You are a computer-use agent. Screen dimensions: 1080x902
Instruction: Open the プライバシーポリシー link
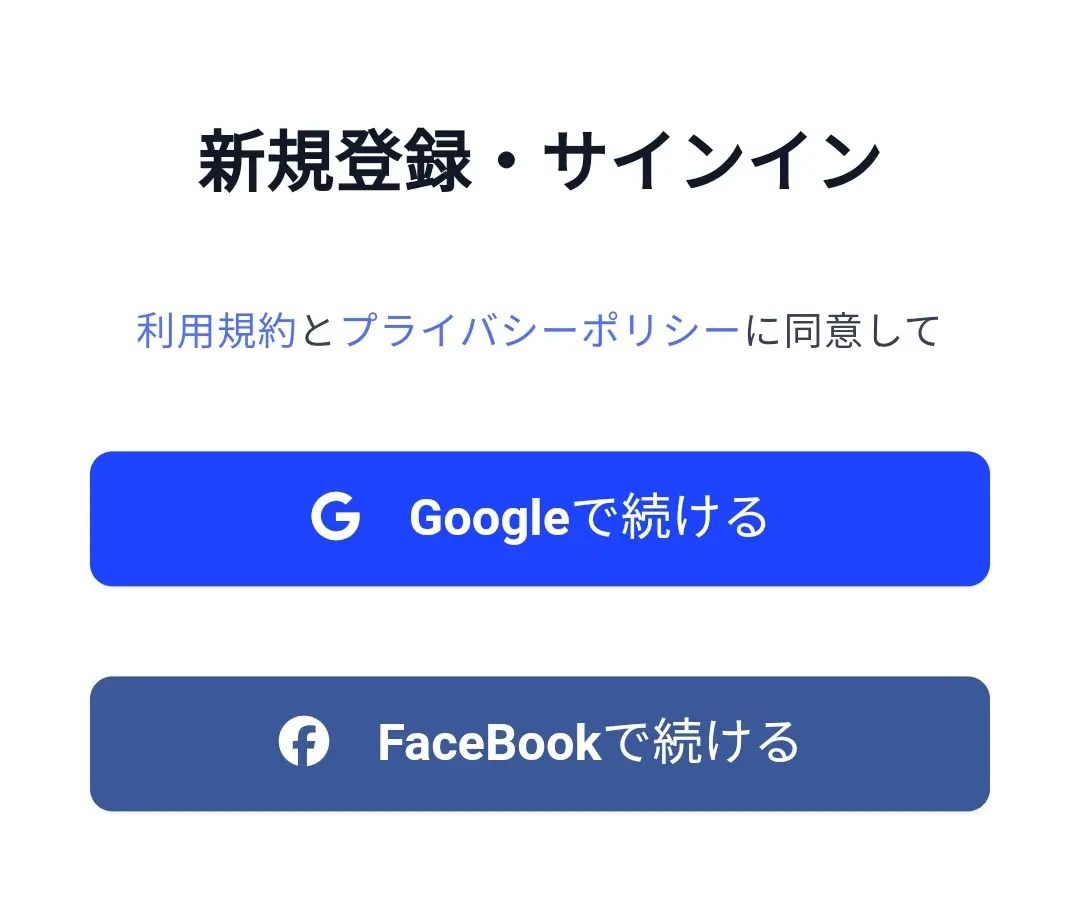541,331
